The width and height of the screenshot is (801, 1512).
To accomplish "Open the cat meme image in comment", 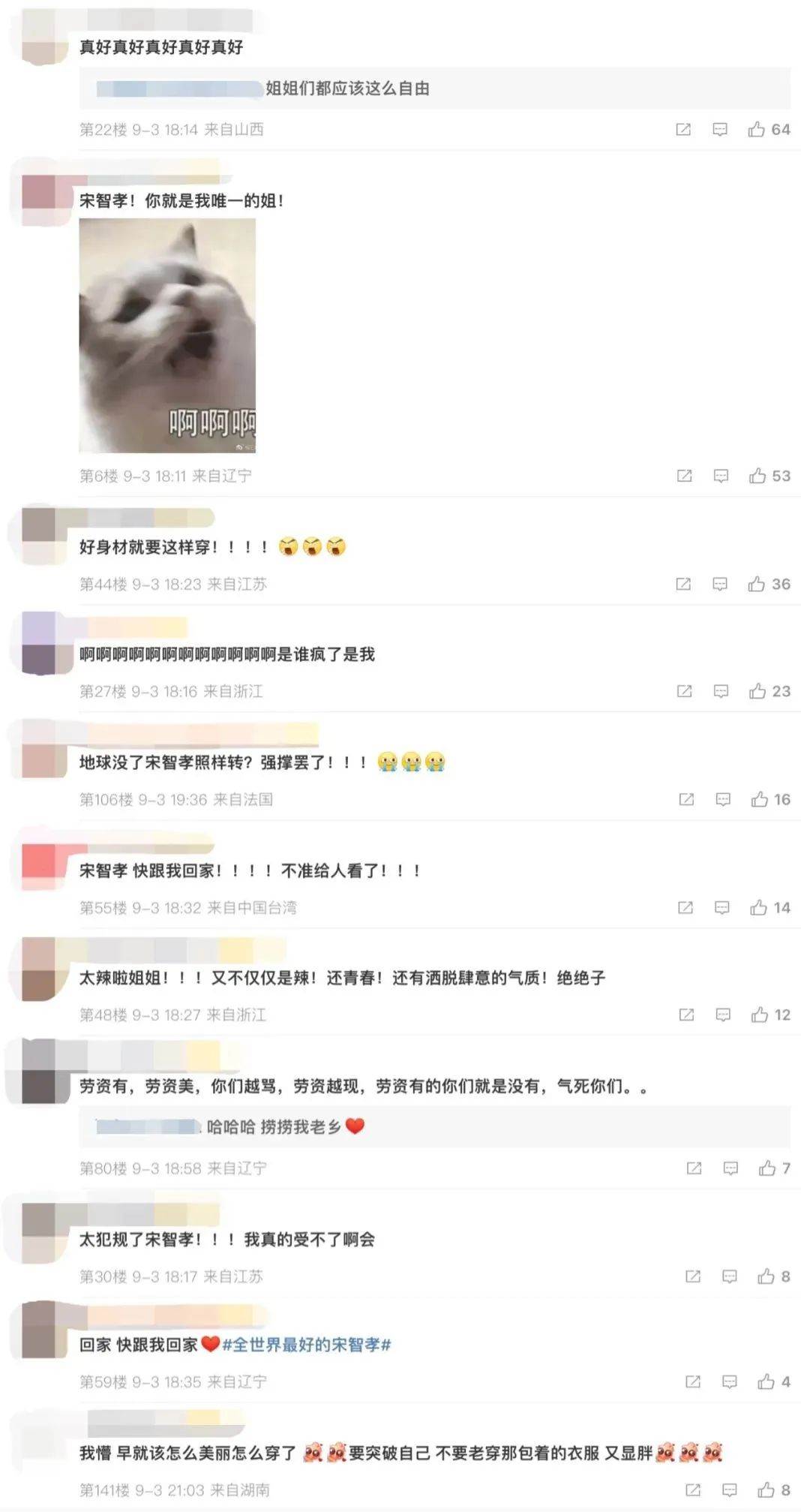I will click(167, 335).
